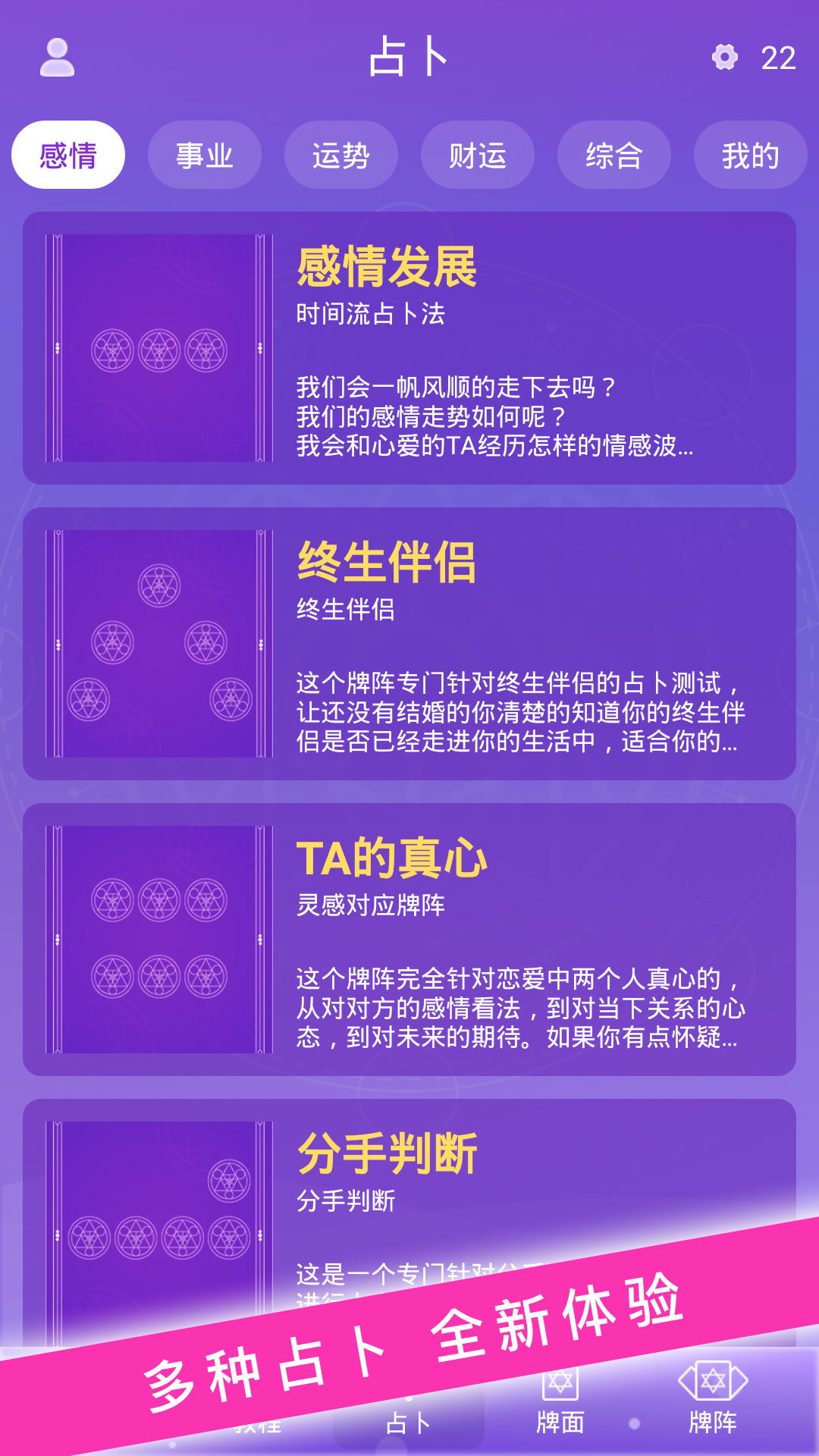The height and width of the screenshot is (1456, 819).
Task: Open the 感情发展 reading card
Action: tap(409, 348)
